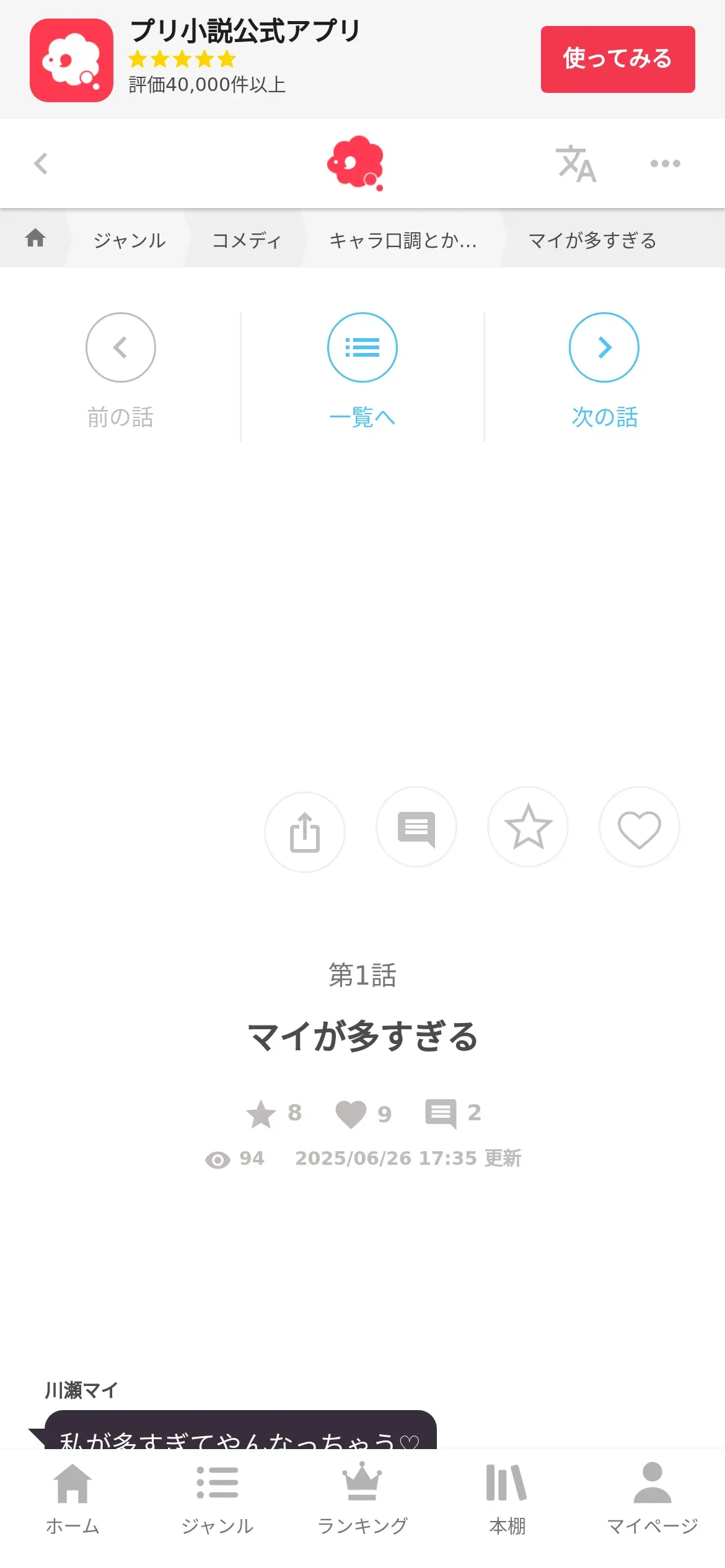This screenshot has height=1568, width=725.
Task: Open the comments bubble button
Action: [x=416, y=827]
